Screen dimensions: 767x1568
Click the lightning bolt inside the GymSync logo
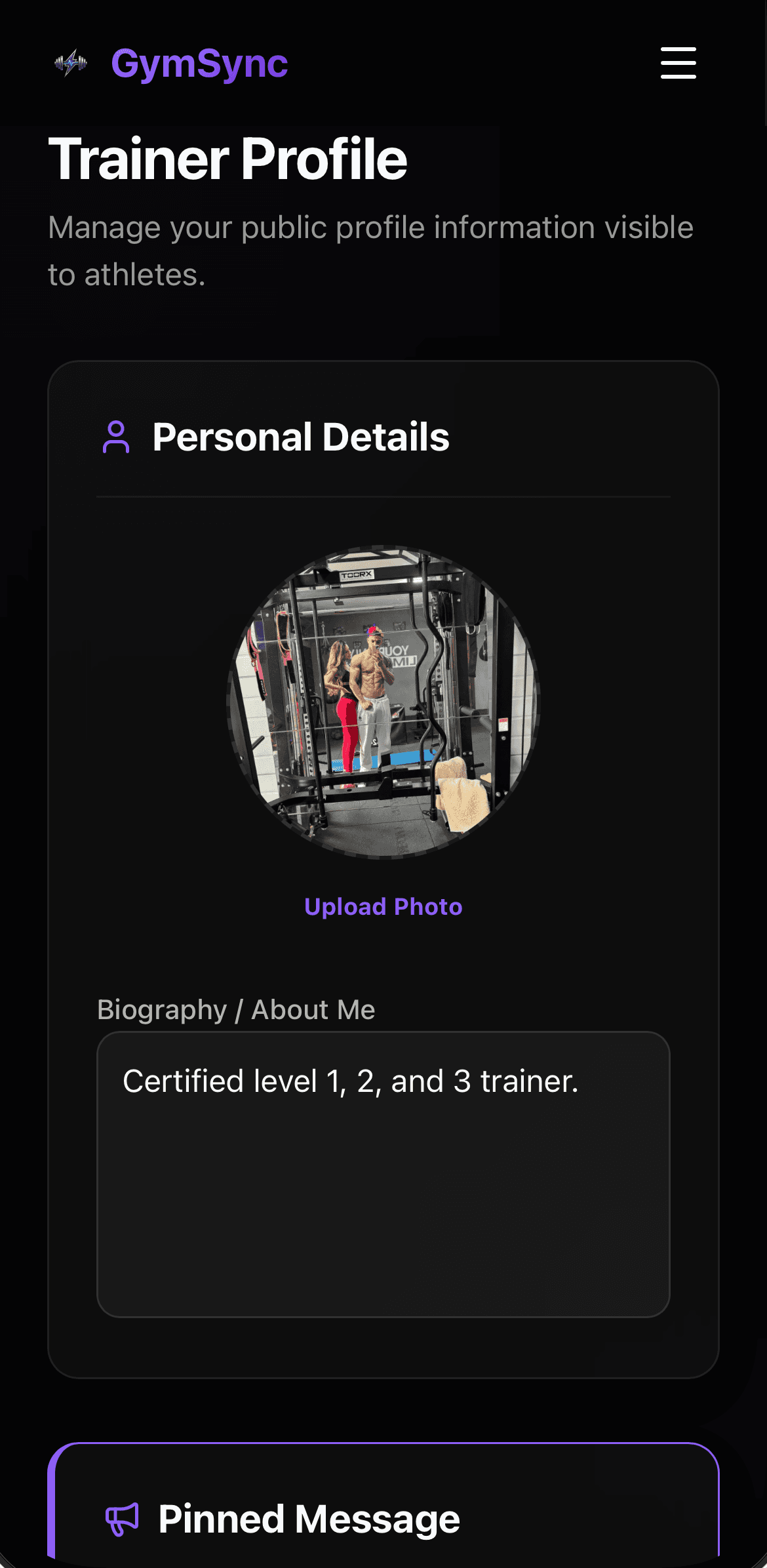point(70,63)
